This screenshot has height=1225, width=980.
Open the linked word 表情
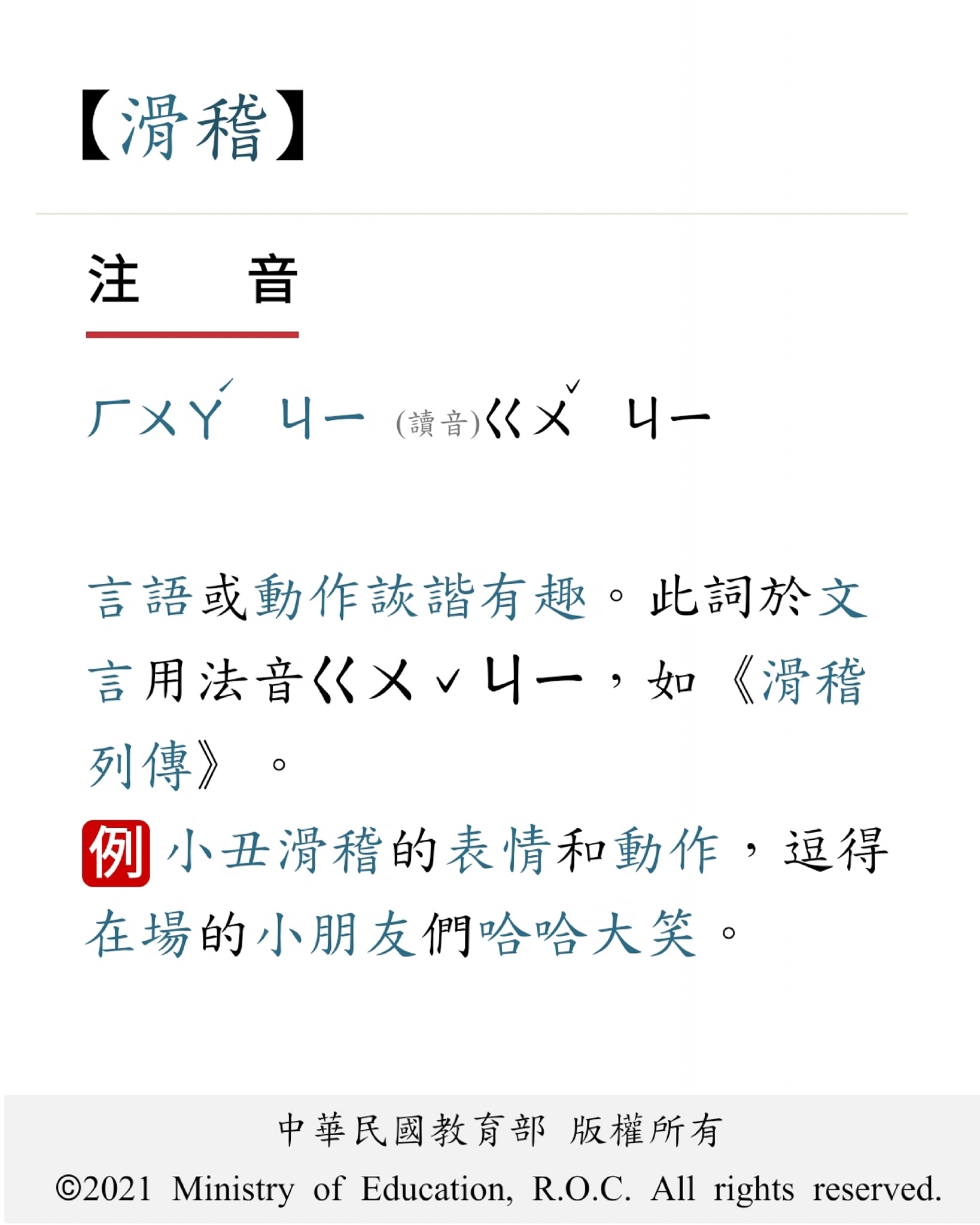[499, 851]
